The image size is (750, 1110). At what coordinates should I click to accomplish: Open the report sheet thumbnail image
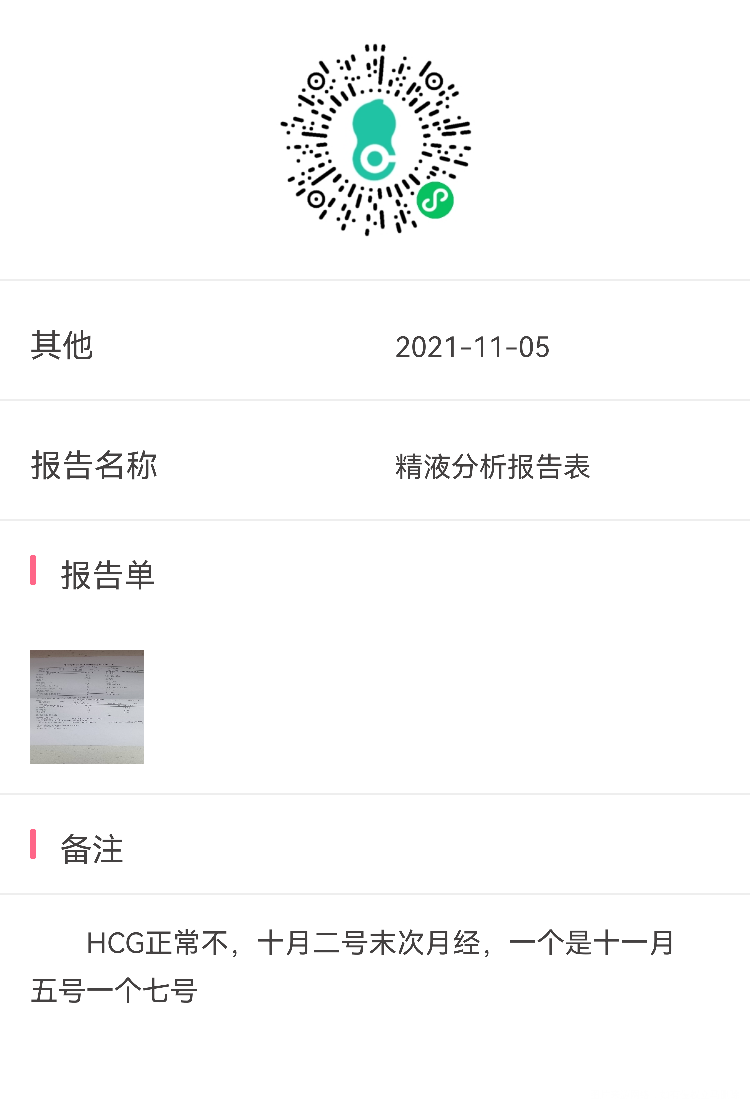click(87, 706)
